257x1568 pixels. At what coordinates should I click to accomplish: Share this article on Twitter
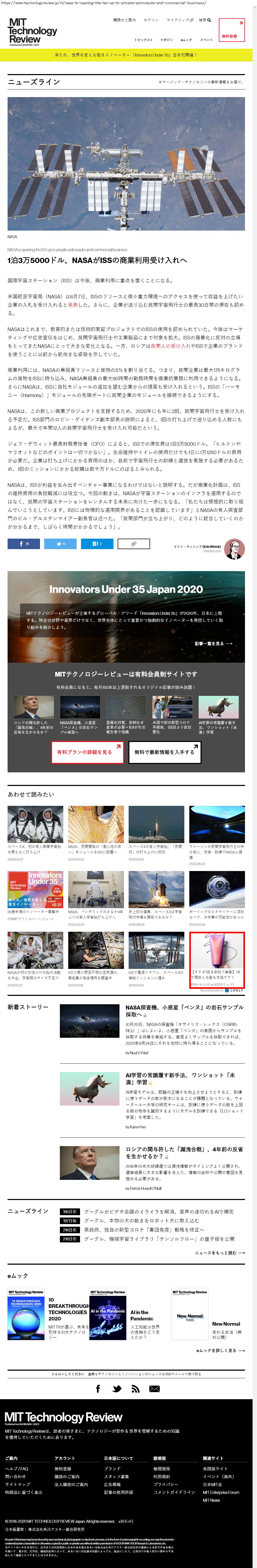pyautogui.click(x=60, y=544)
